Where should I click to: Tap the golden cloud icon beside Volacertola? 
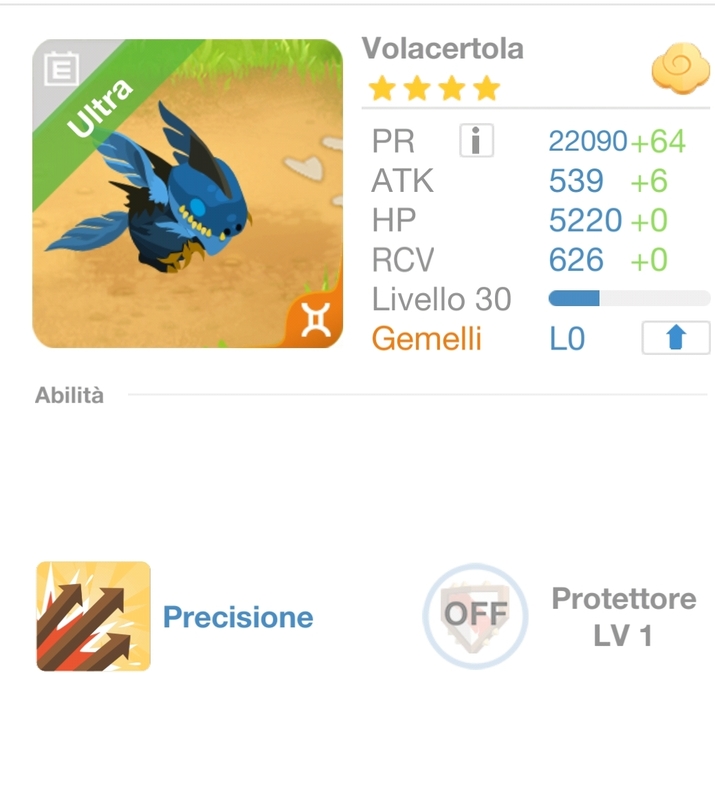click(x=680, y=67)
